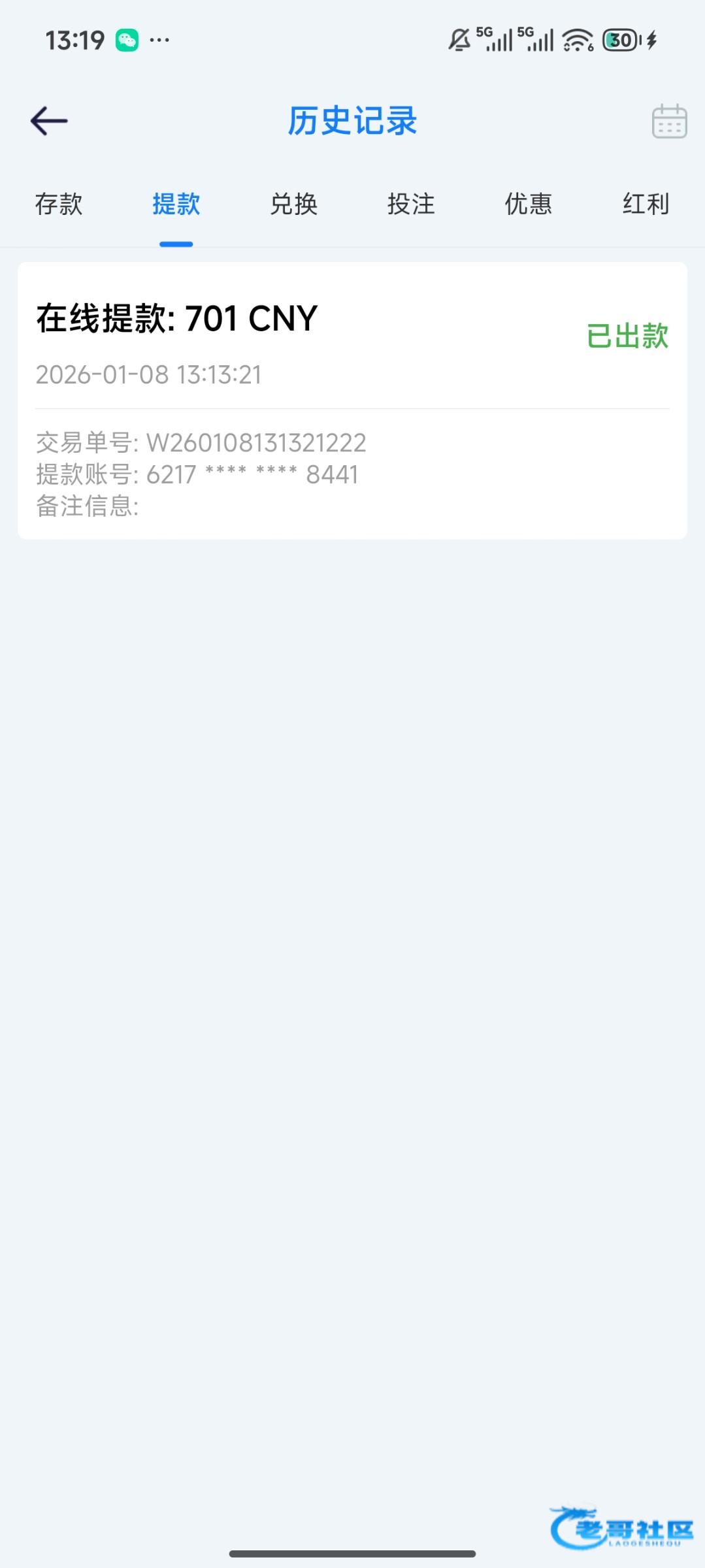Select the 提款 tab
705x1568 pixels.
tap(176, 204)
